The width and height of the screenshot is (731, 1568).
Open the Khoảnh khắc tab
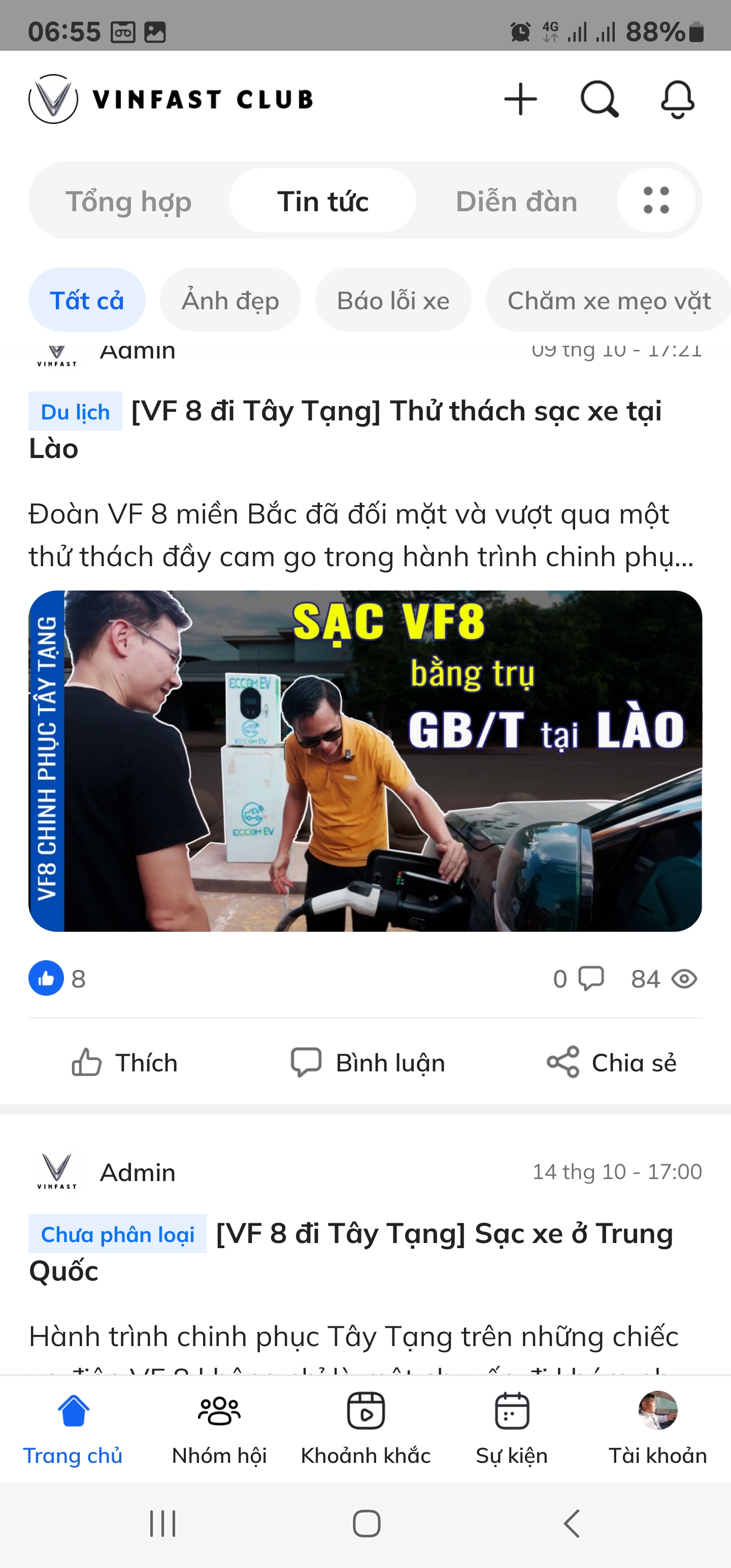coord(365,1428)
